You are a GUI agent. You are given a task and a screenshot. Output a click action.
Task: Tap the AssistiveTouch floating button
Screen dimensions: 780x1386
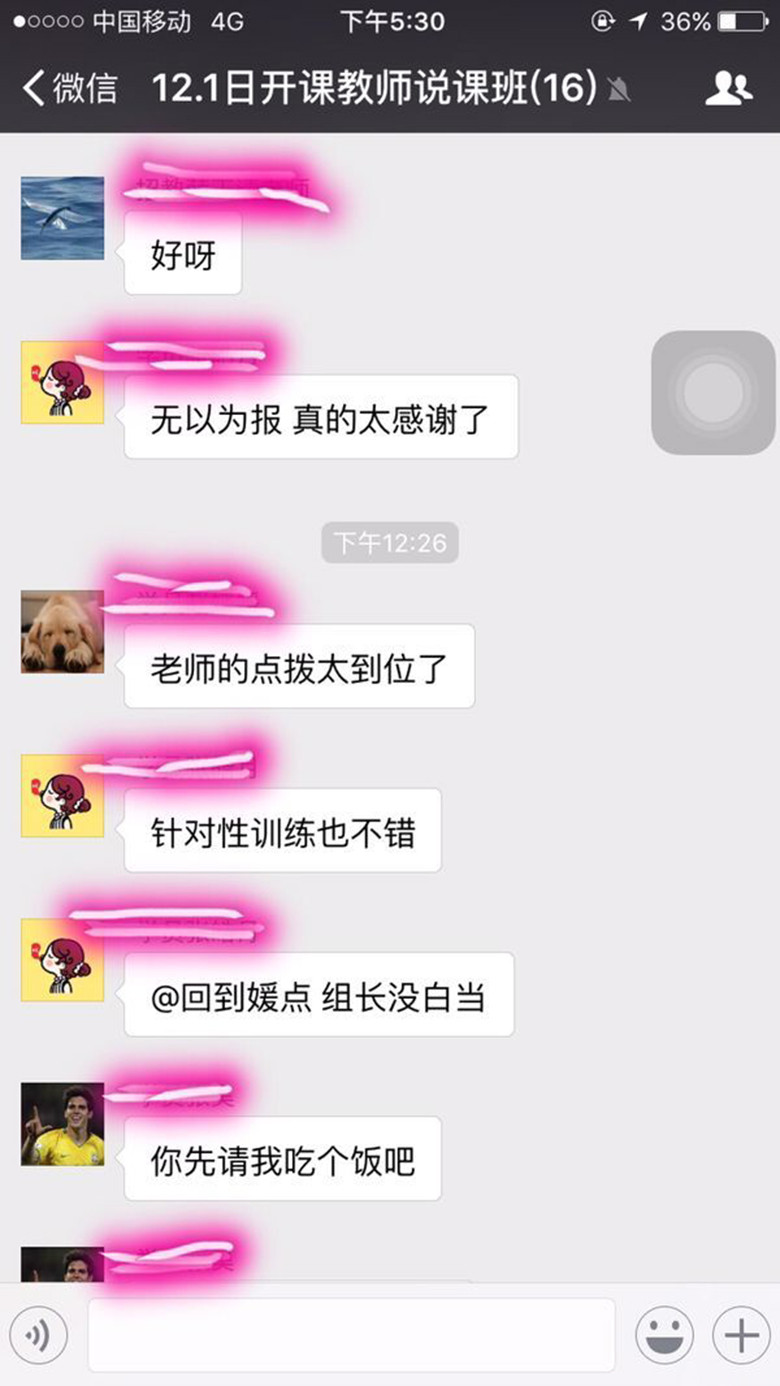pos(713,392)
